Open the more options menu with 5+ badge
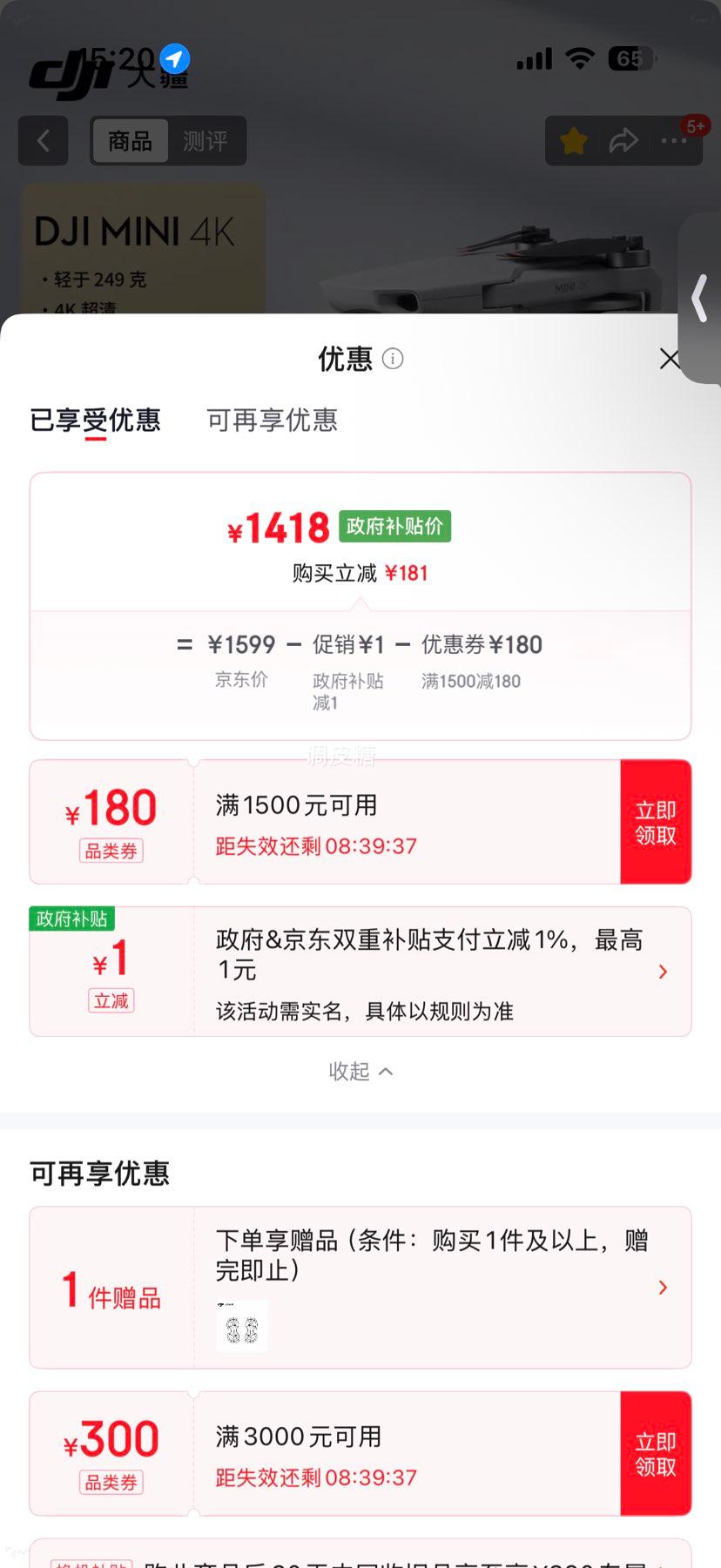Screen dimensions: 721x1568 point(675,140)
